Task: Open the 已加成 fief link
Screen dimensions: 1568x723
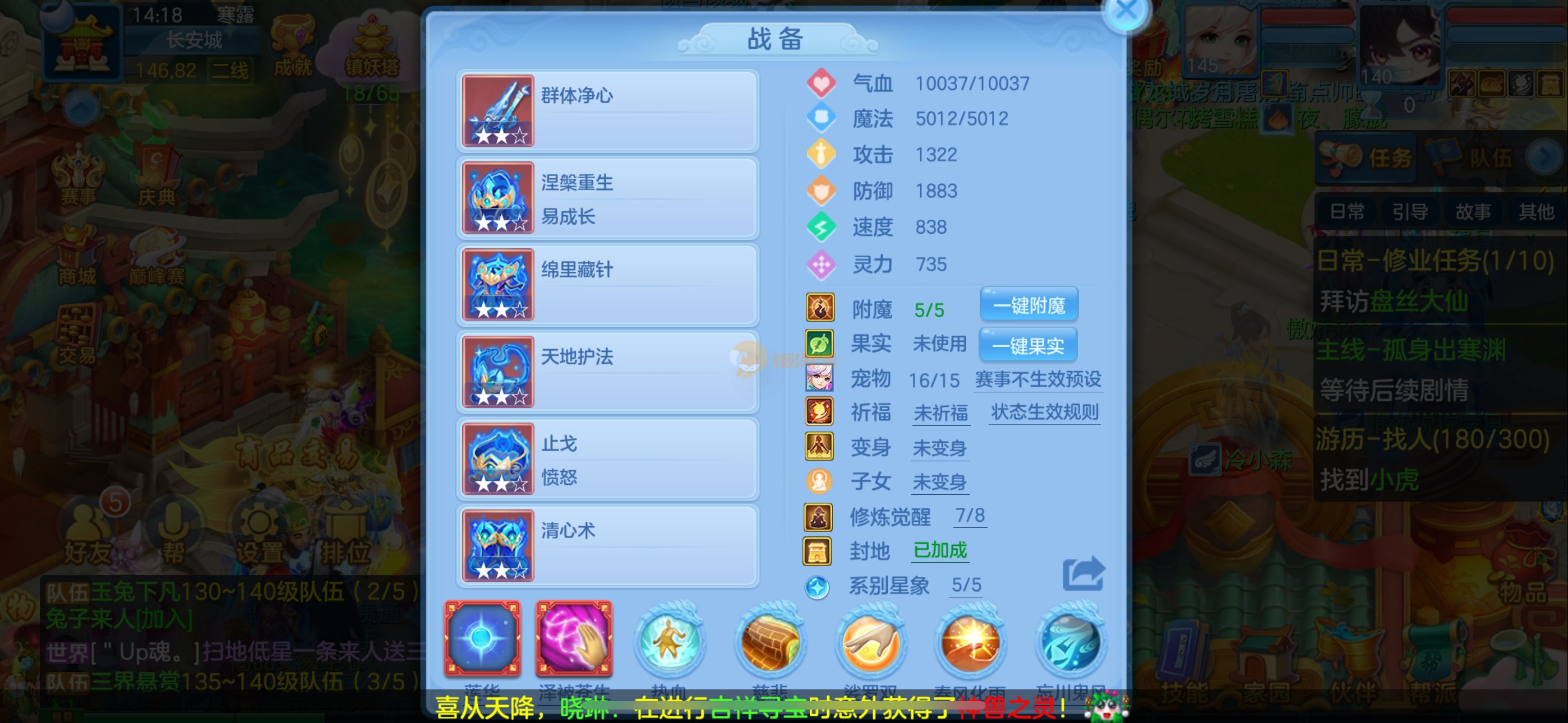Action: [x=940, y=551]
